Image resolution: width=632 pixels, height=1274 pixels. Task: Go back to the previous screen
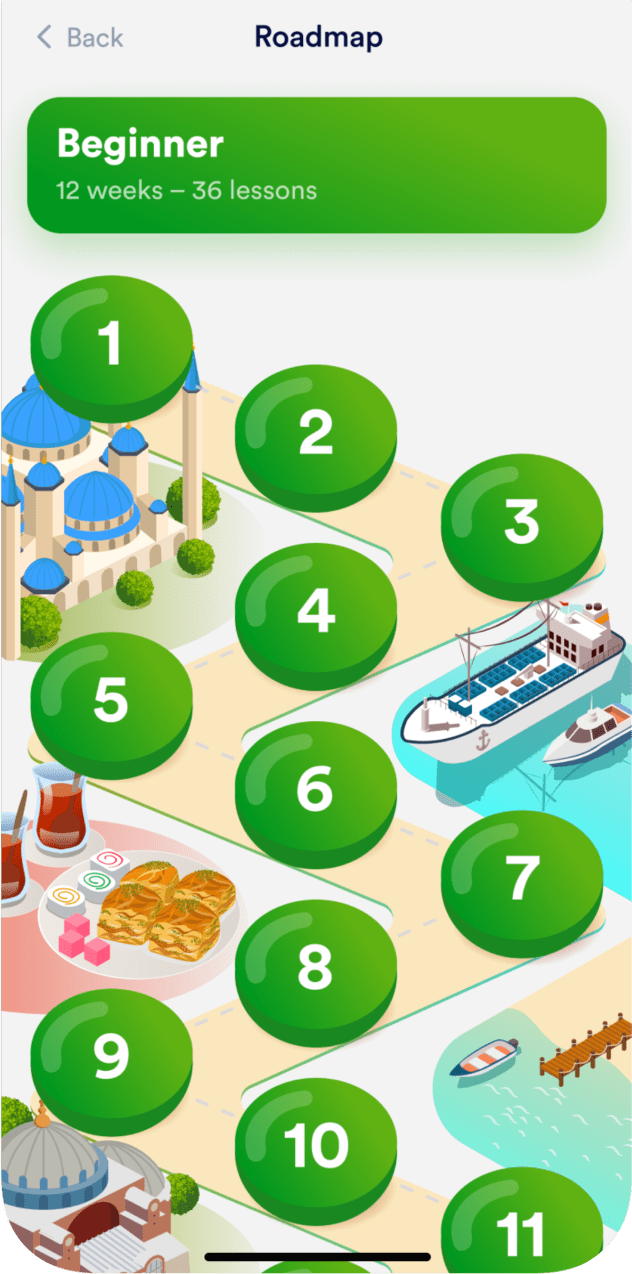tap(80, 38)
